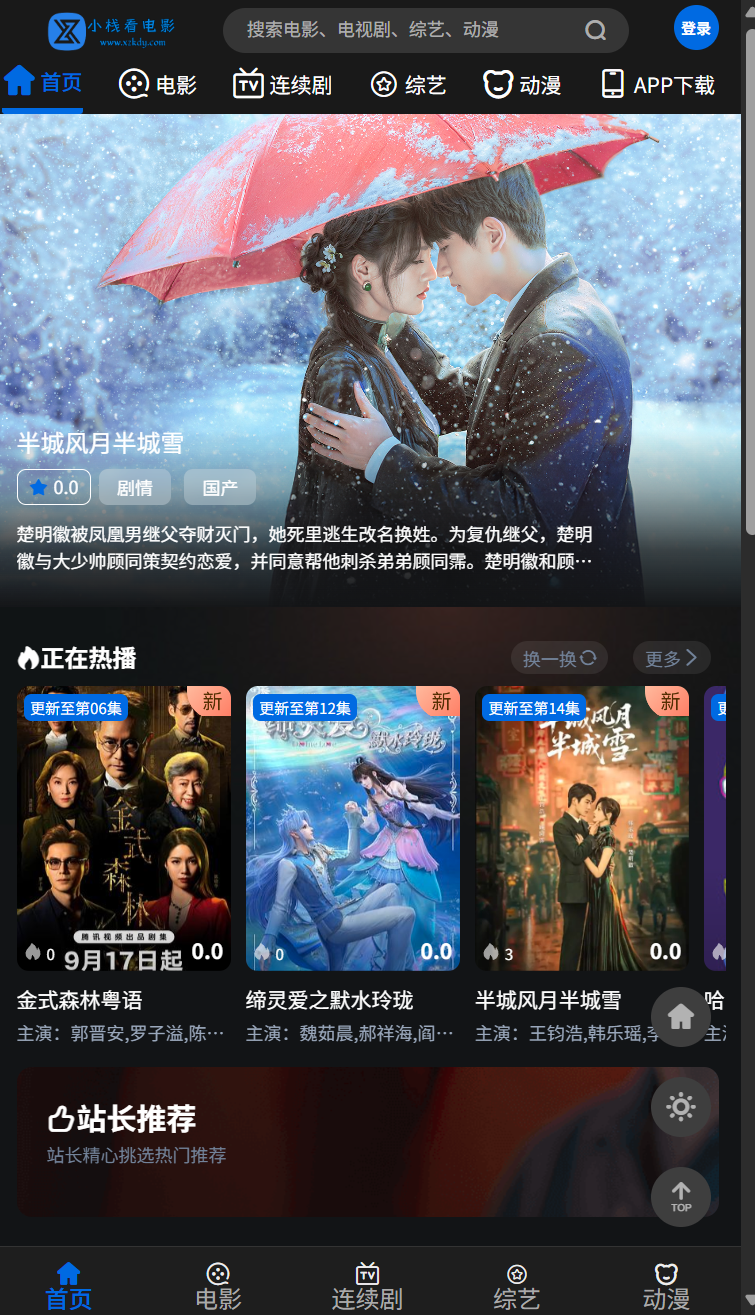Select 综艺 in the bottom navigation
The image size is (755, 1315).
516,1280
